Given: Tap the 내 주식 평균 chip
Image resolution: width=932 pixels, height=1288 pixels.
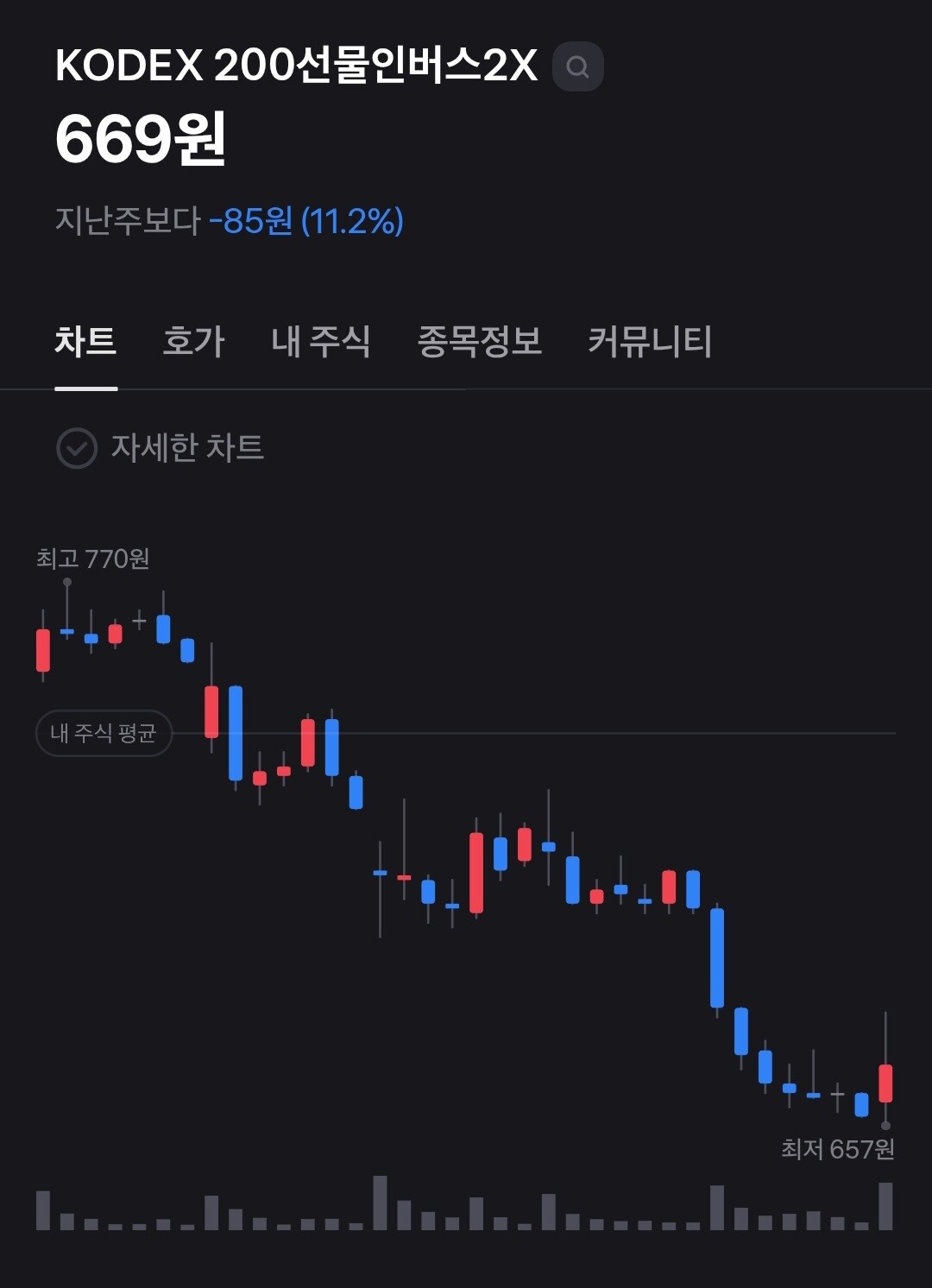Looking at the screenshot, I should [104, 733].
